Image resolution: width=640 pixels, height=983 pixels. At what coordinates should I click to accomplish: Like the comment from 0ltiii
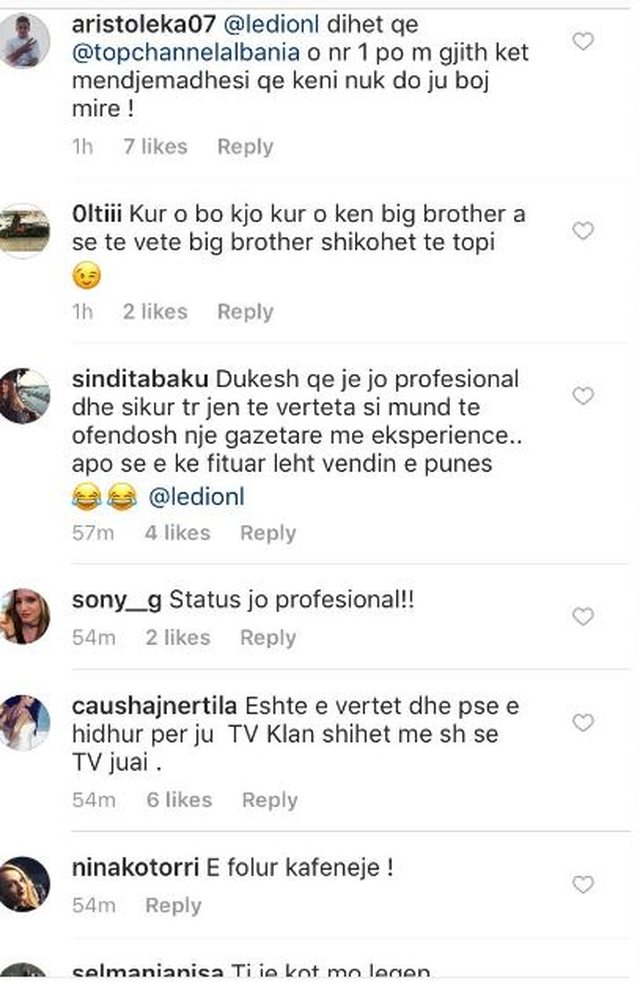[x=582, y=231]
